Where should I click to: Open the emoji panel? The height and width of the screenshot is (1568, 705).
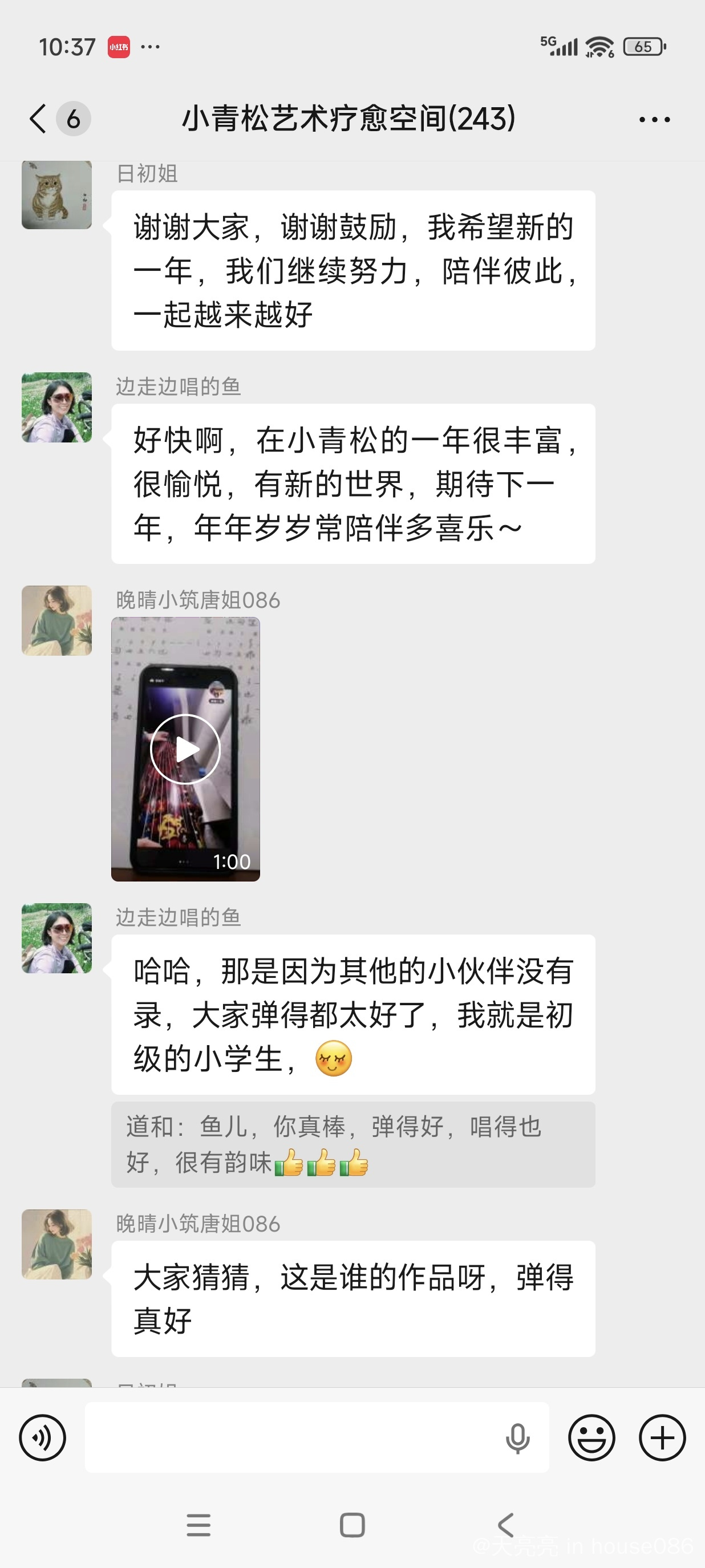[591, 1438]
